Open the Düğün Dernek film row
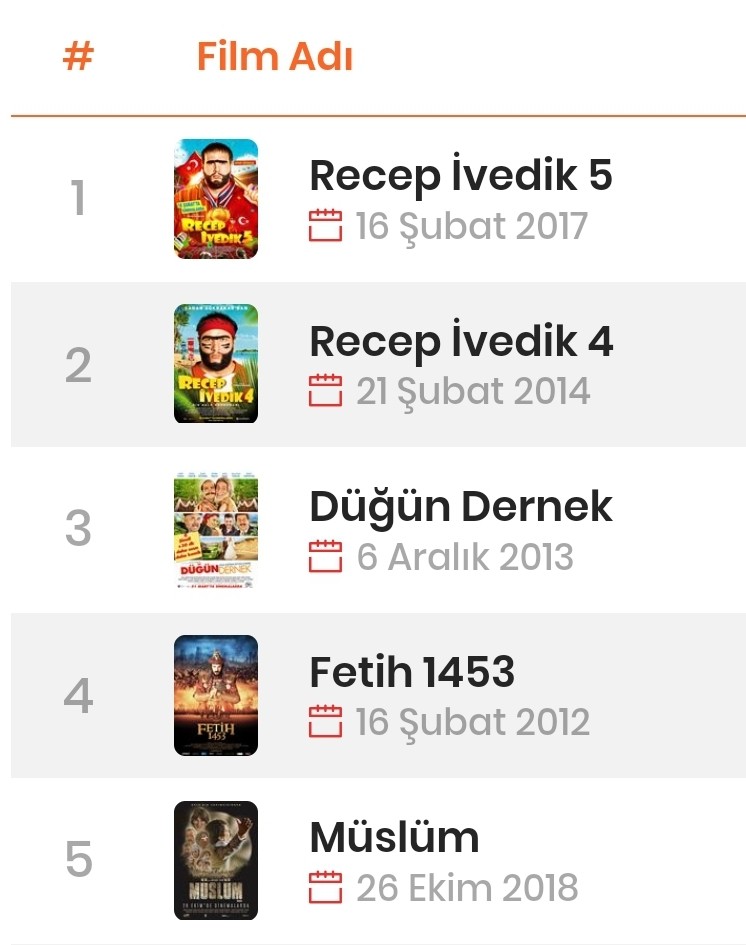Viewport: 746px width, 945px height. [x=460, y=508]
